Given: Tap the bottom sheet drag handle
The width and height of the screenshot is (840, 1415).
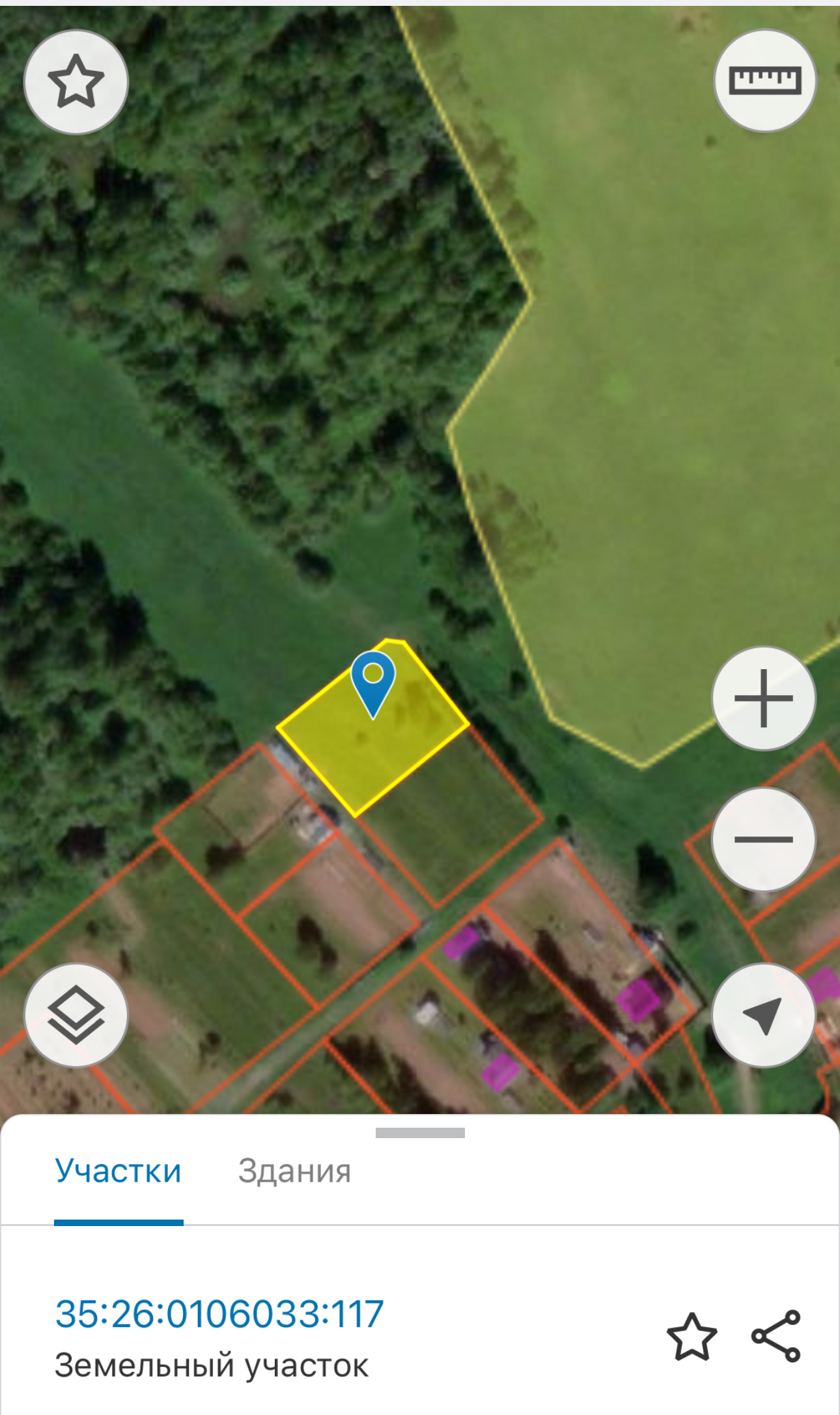Looking at the screenshot, I should click(420, 1133).
